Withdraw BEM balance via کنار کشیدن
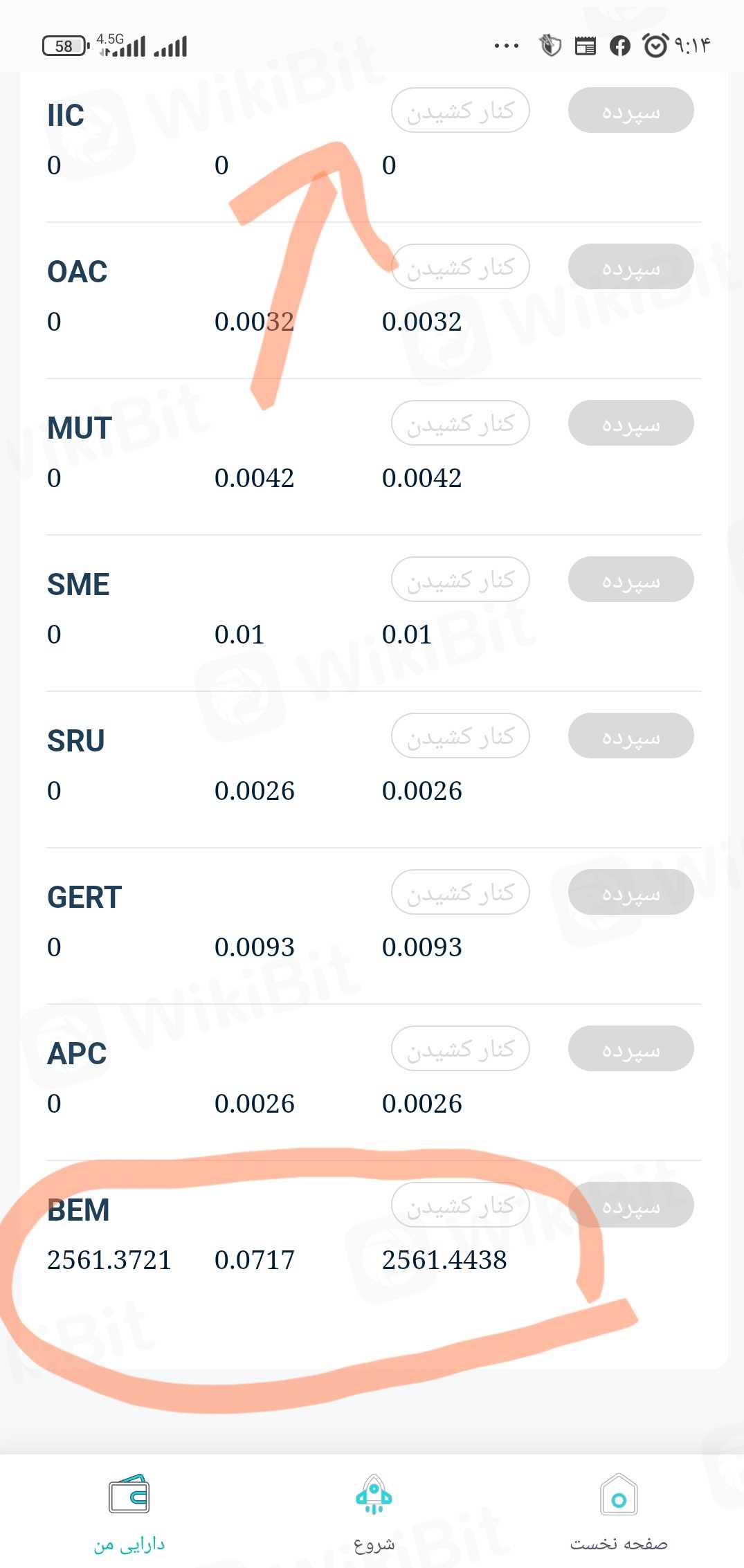This screenshot has height=1568, width=744. [460, 1205]
